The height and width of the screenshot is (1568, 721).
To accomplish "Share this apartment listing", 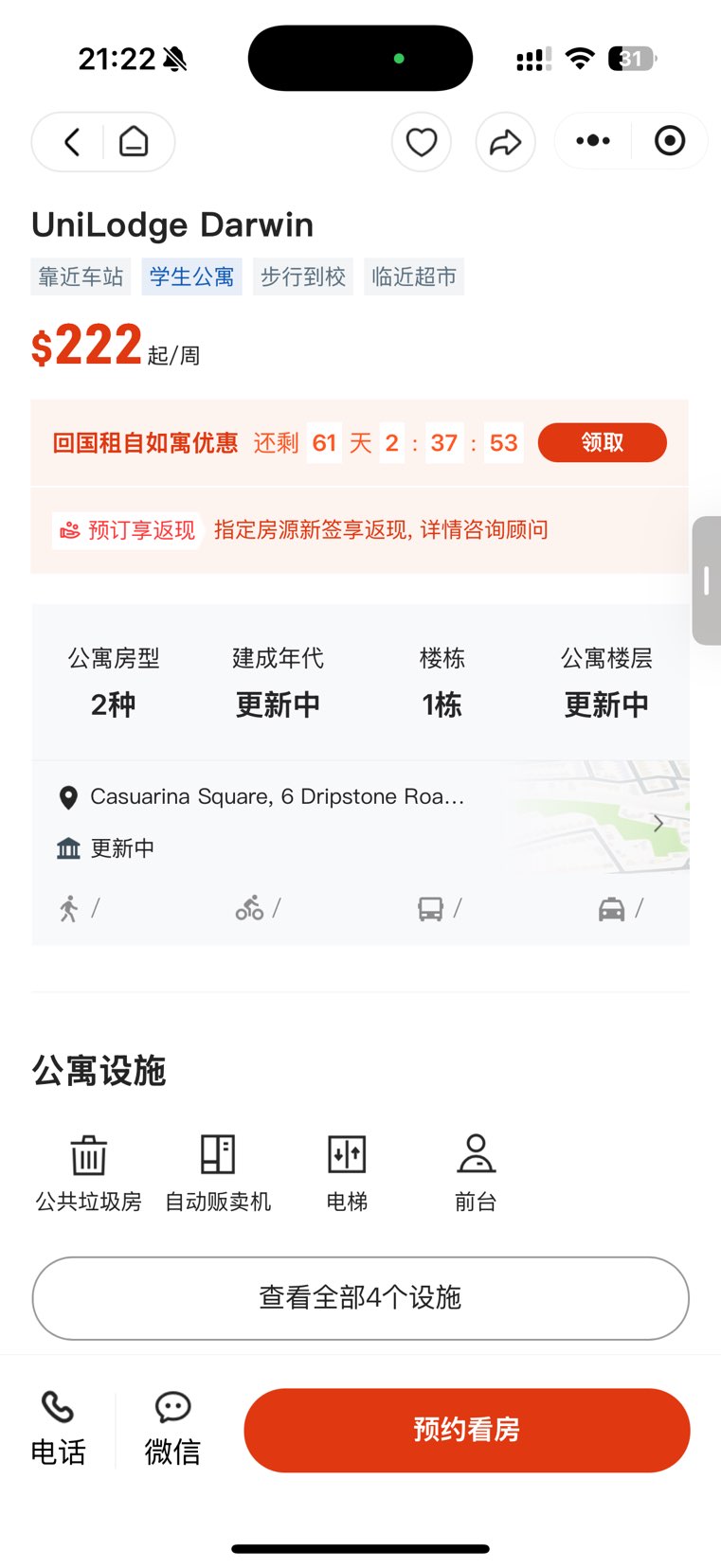I will coord(505,142).
